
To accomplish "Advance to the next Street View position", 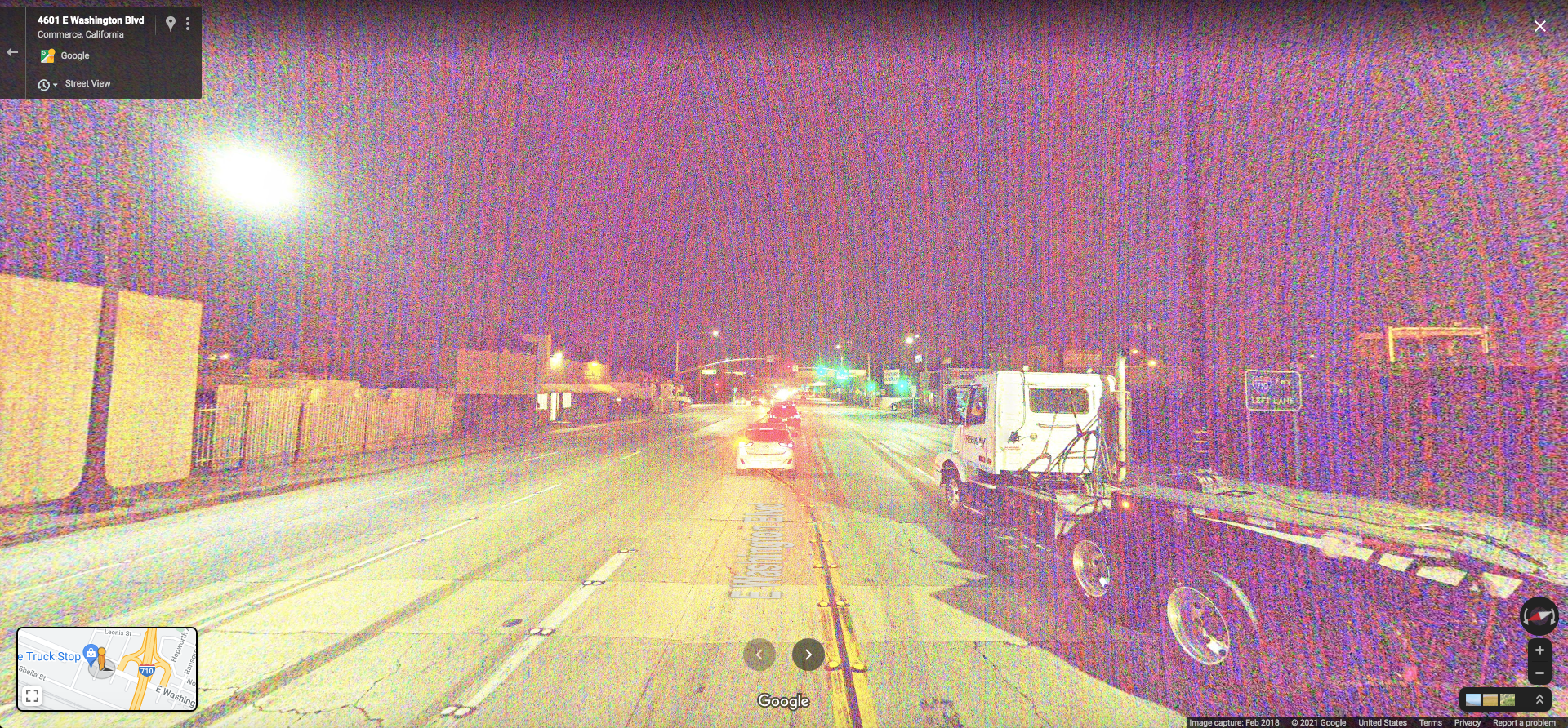I will (x=808, y=655).
